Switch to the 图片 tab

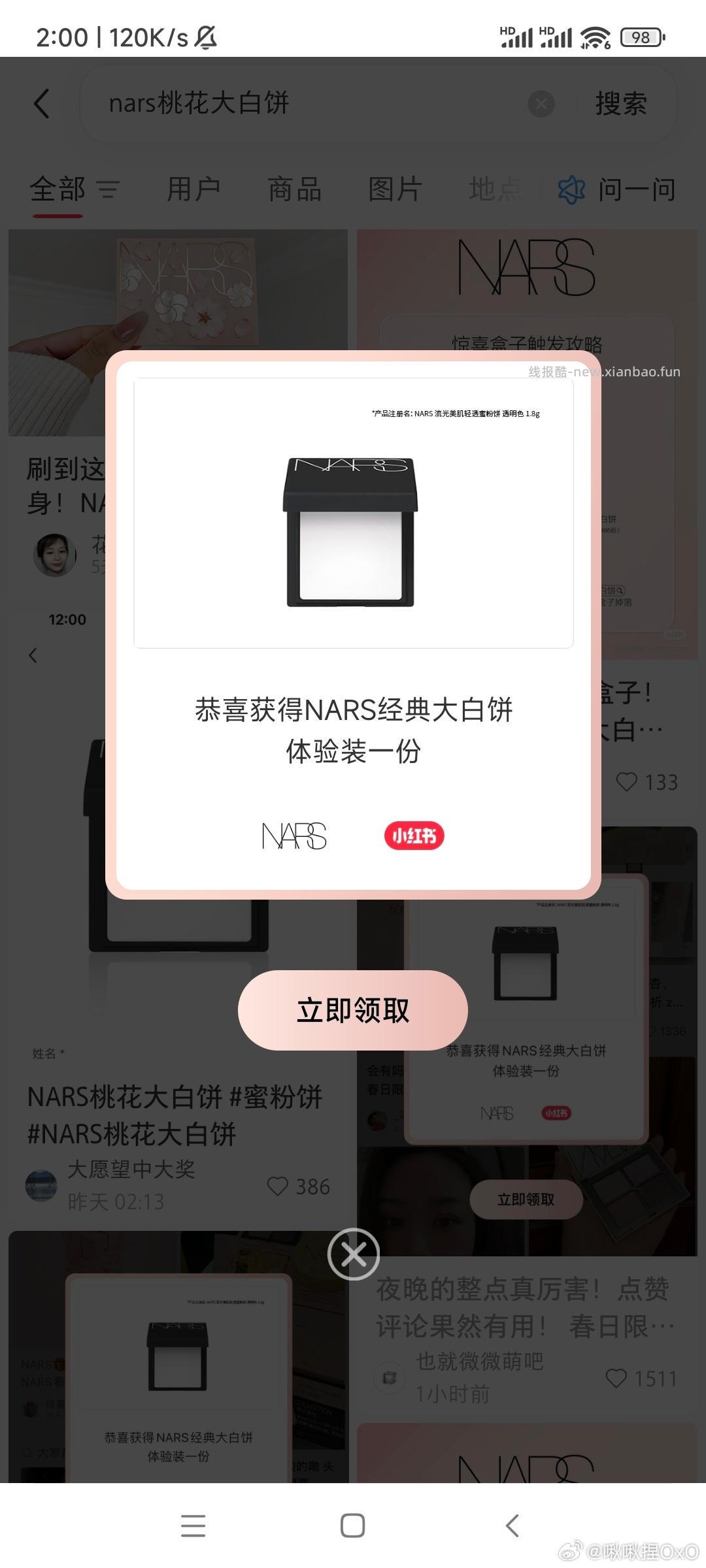point(395,189)
